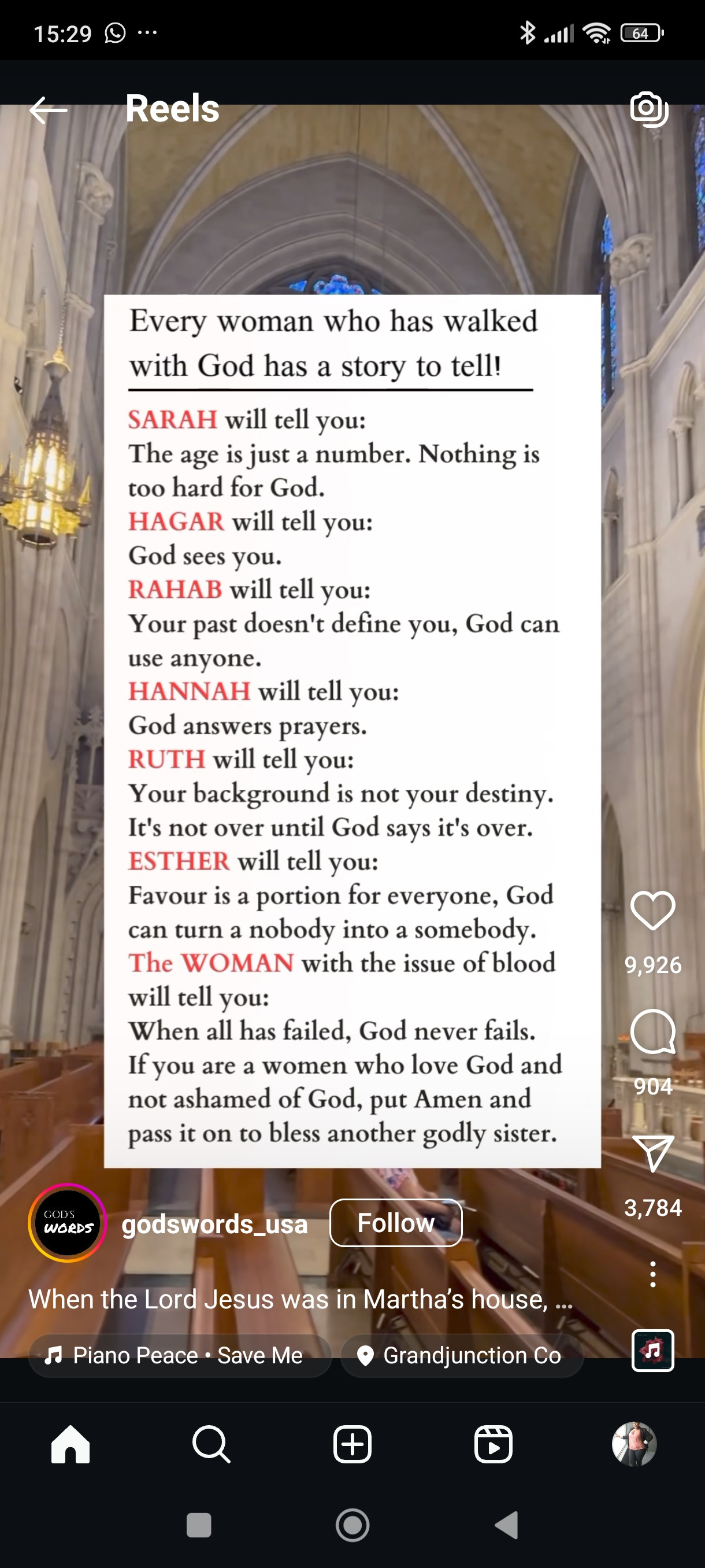Viewport: 705px width, 1568px height.
Task: Open the Search tab
Action: (x=211, y=1444)
